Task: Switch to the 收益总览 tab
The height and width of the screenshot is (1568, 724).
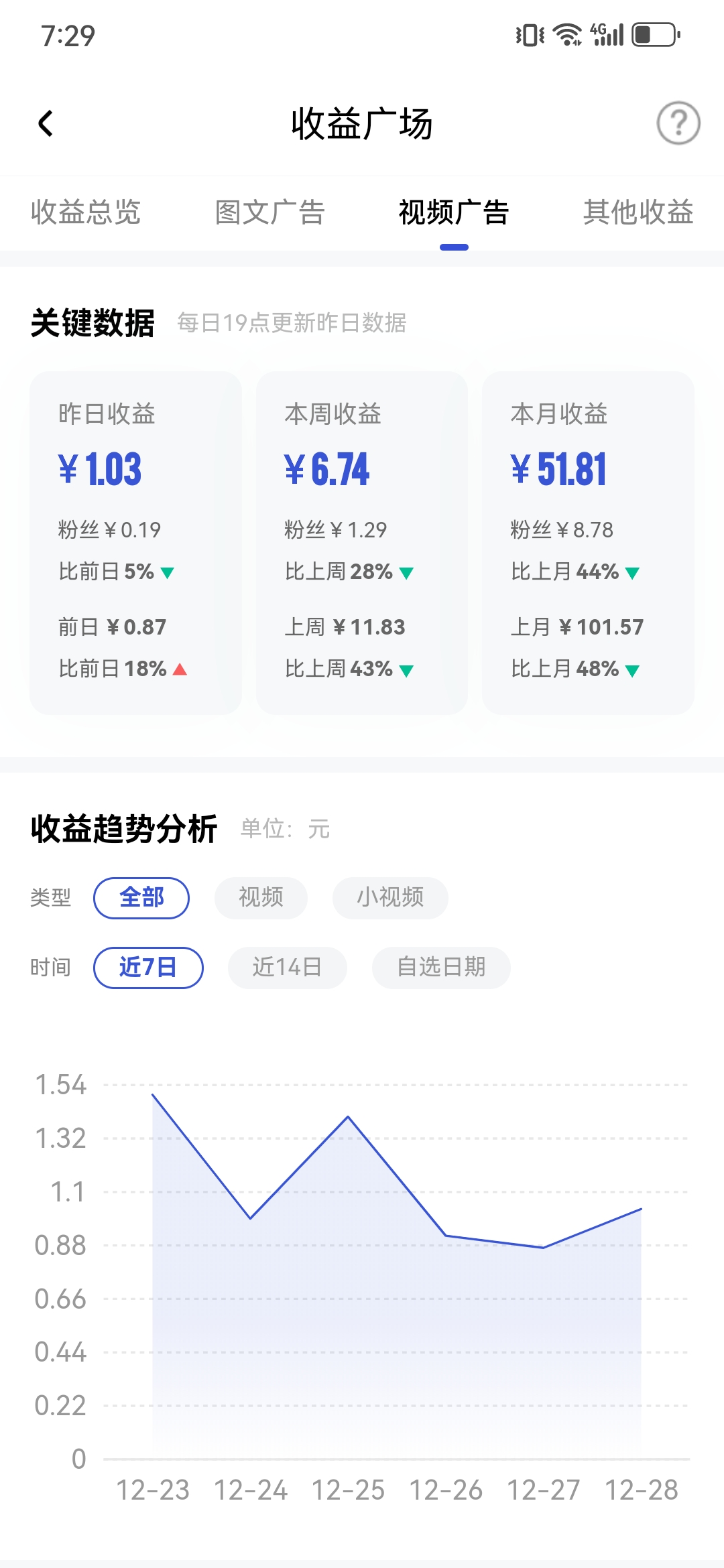Action: (86, 212)
